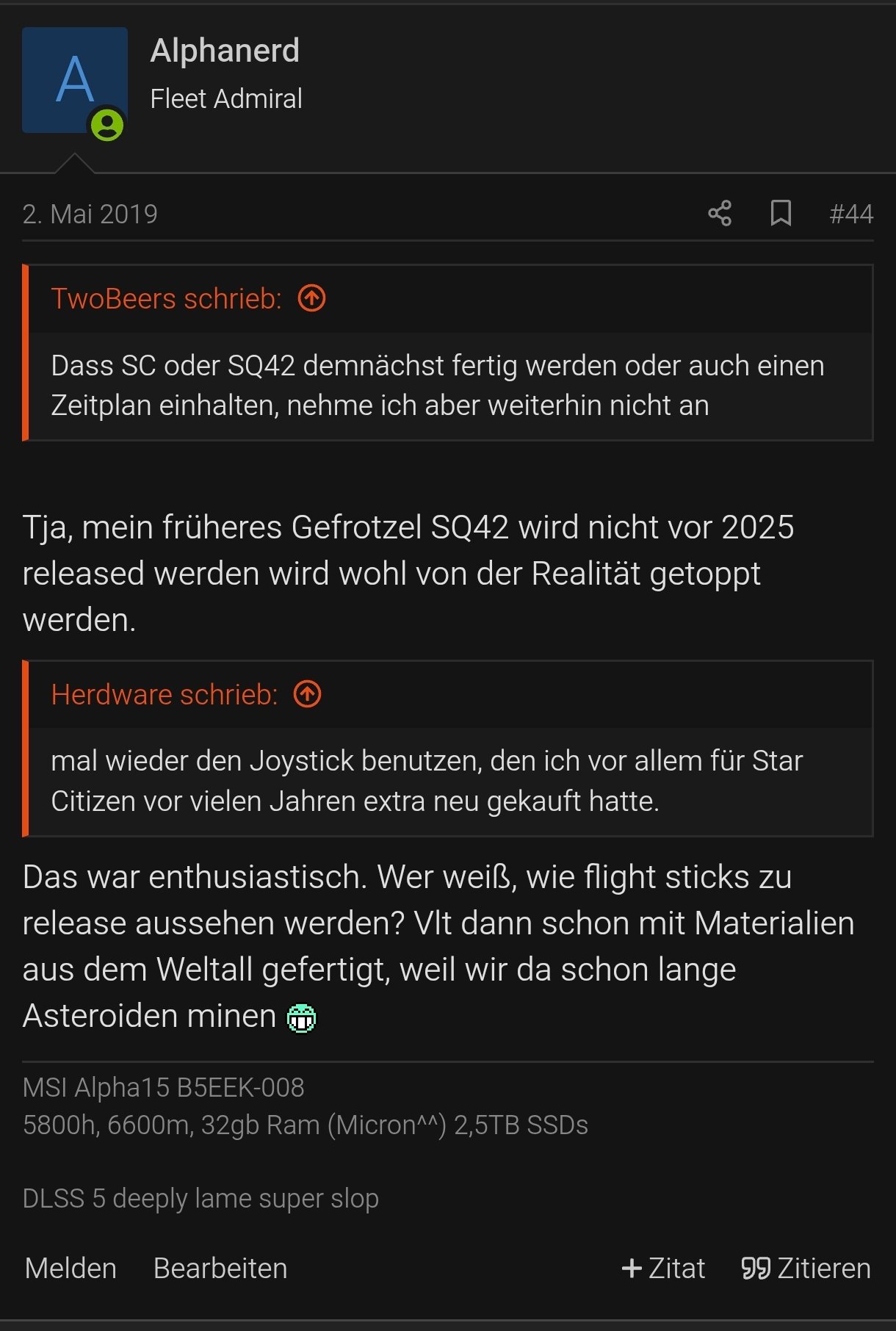Open Alphanerd's profile avatar
The image size is (896, 1331).
click(x=75, y=81)
